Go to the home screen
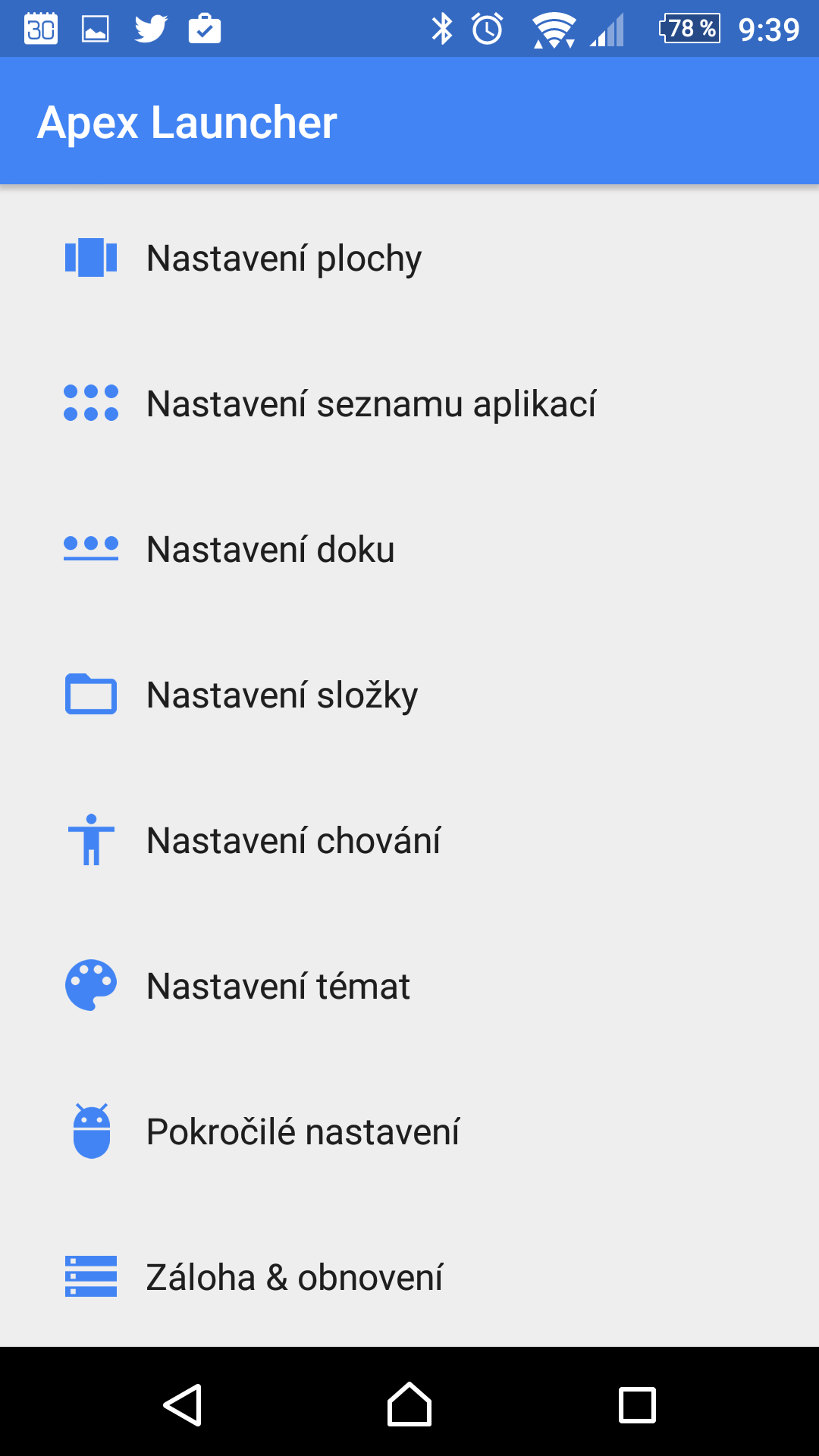This screenshot has height=1456, width=819. (409, 1404)
